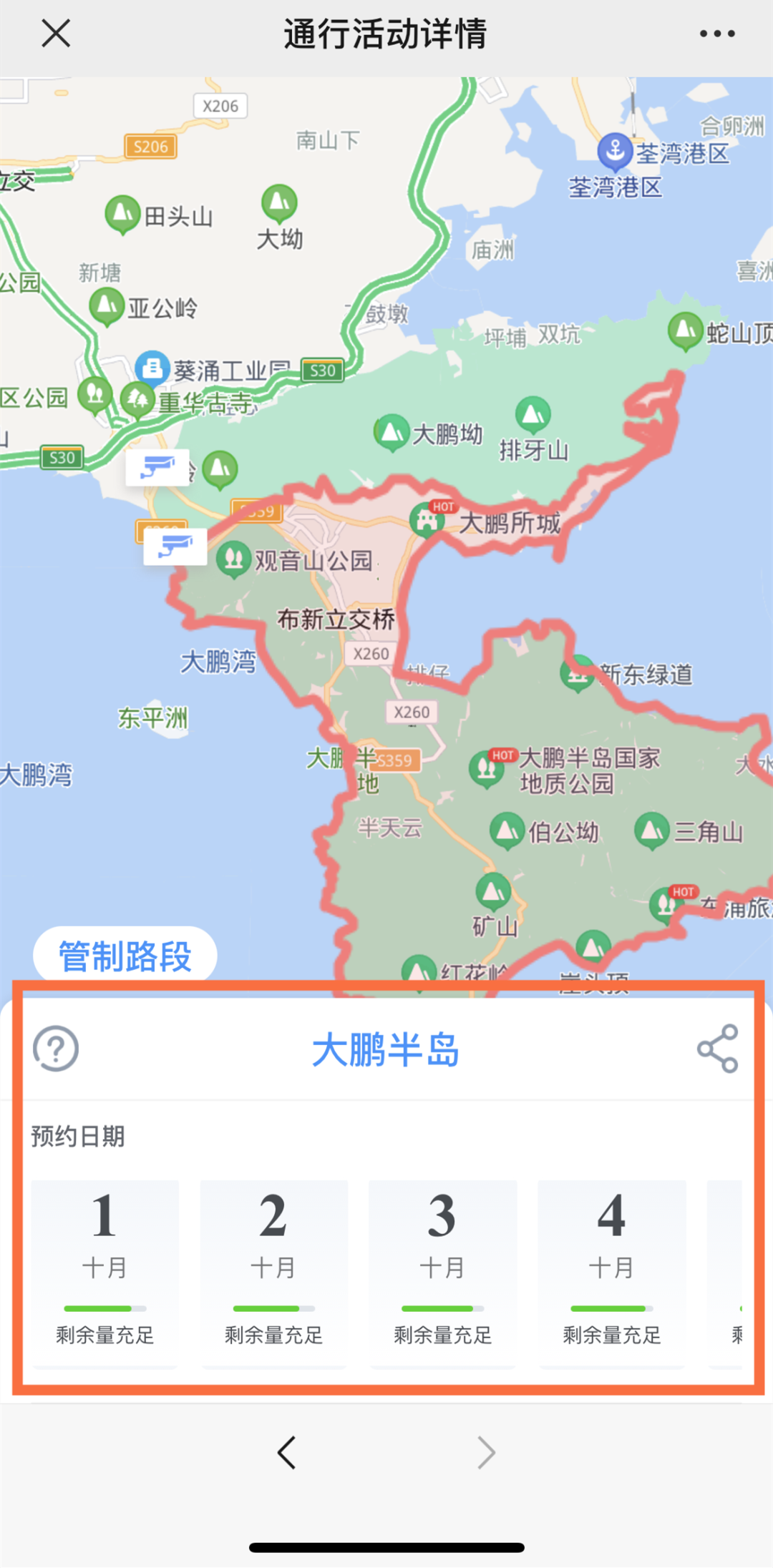Close the 通行活动详情 page
773x1568 pixels.
(56, 33)
